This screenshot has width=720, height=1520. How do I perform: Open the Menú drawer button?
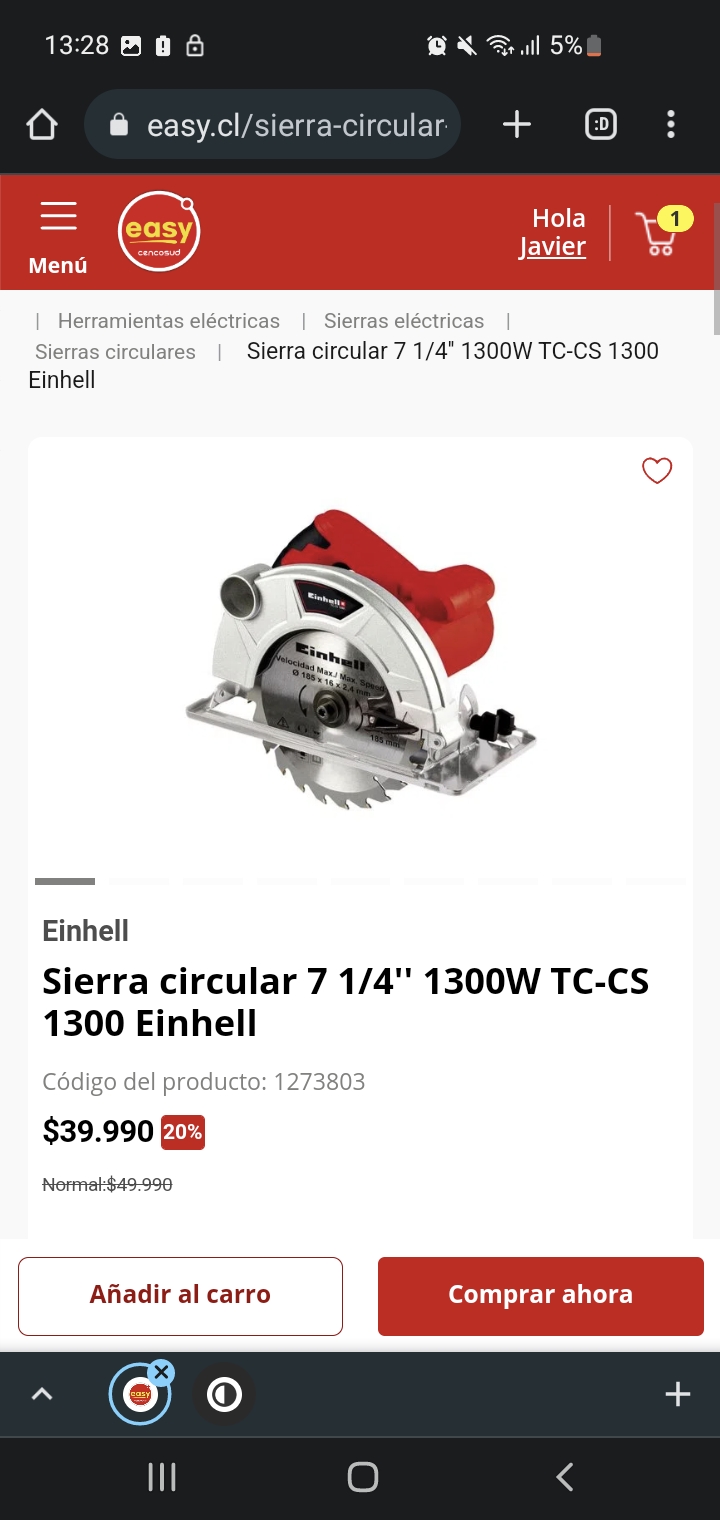pyautogui.click(x=58, y=238)
